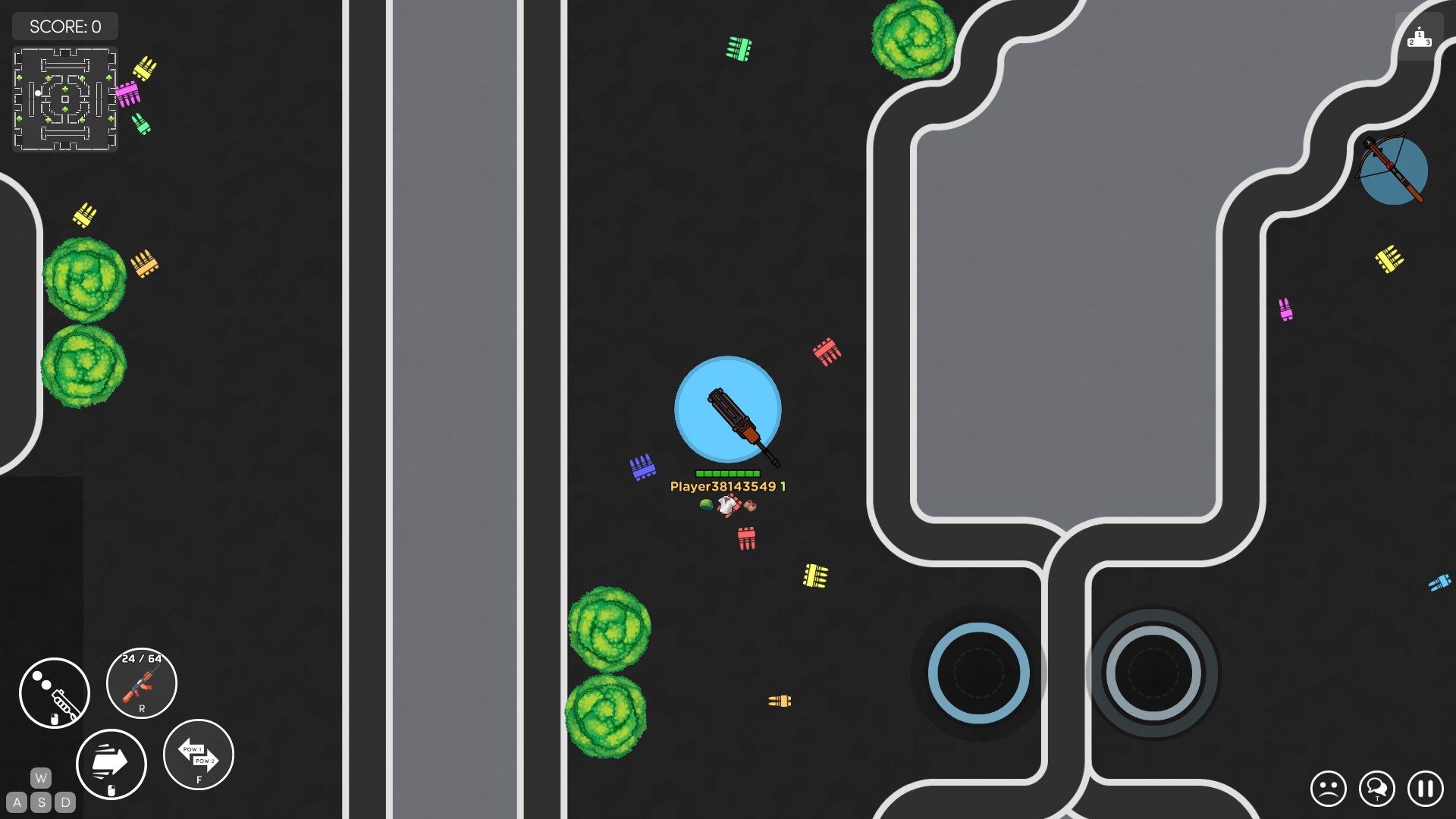Open the emote face button
The width and height of the screenshot is (1456, 819).
(1328, 789)
